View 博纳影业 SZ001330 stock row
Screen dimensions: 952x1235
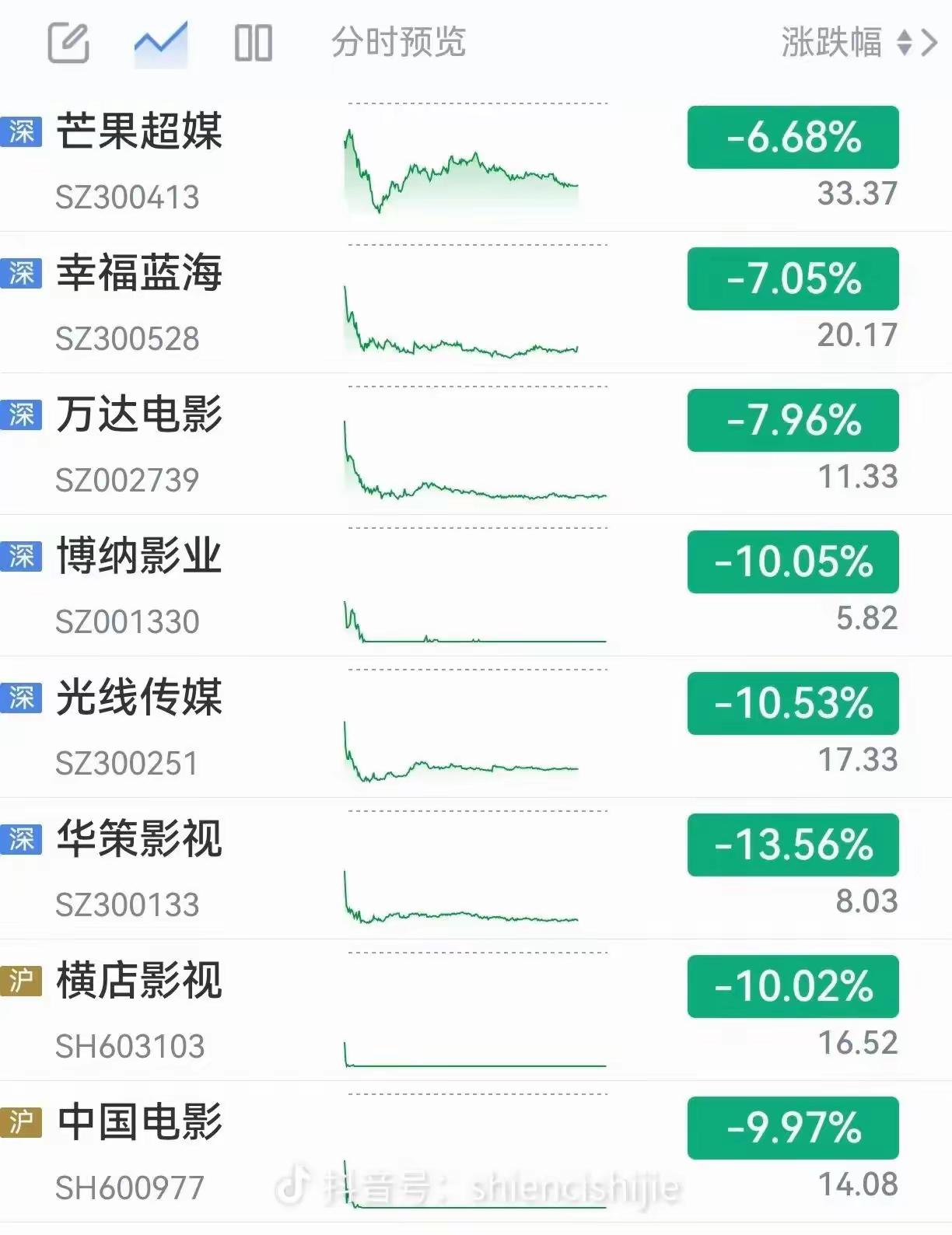(476, 586)
